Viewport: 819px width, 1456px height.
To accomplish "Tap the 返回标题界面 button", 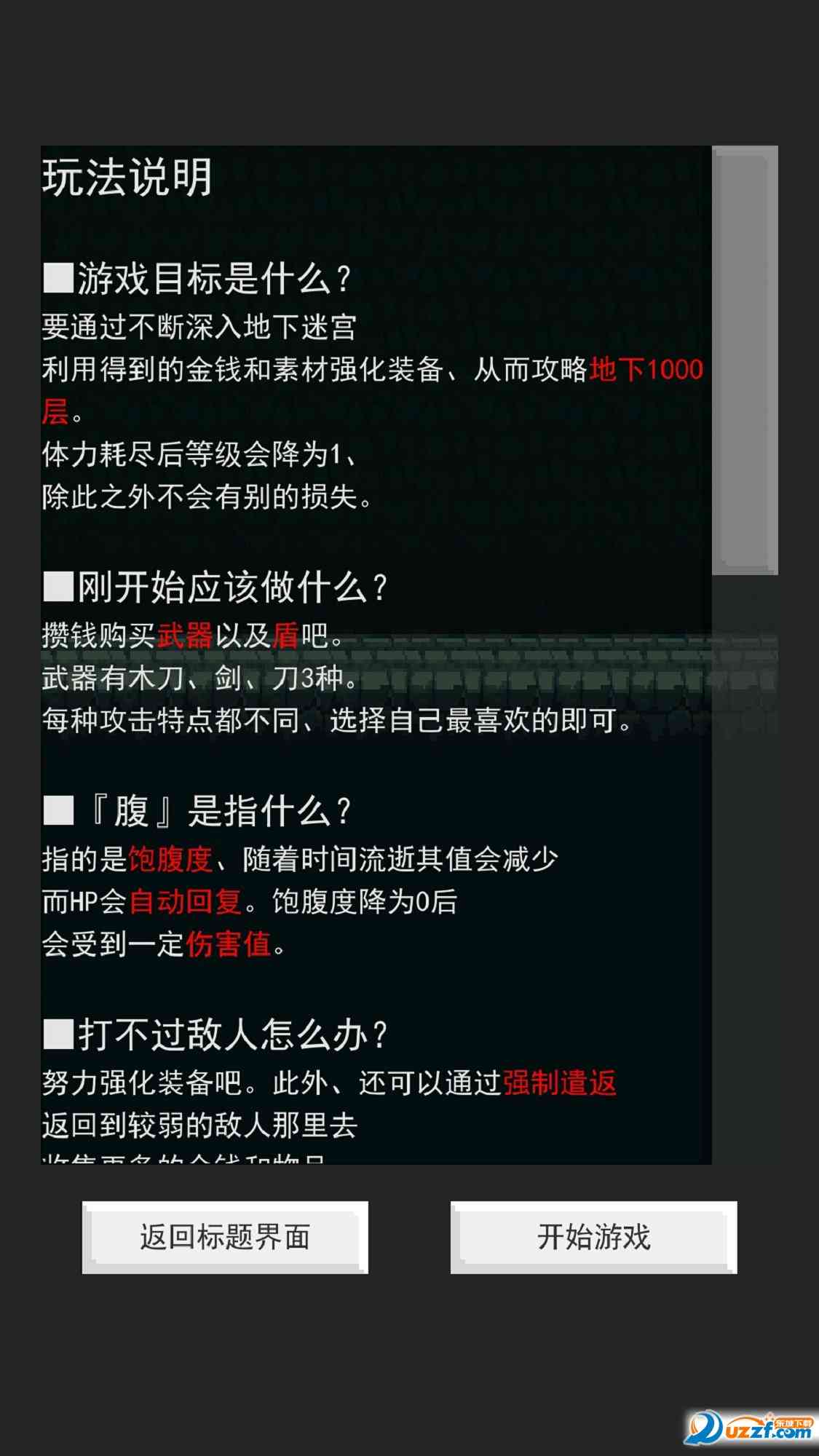I will 225,1237.
